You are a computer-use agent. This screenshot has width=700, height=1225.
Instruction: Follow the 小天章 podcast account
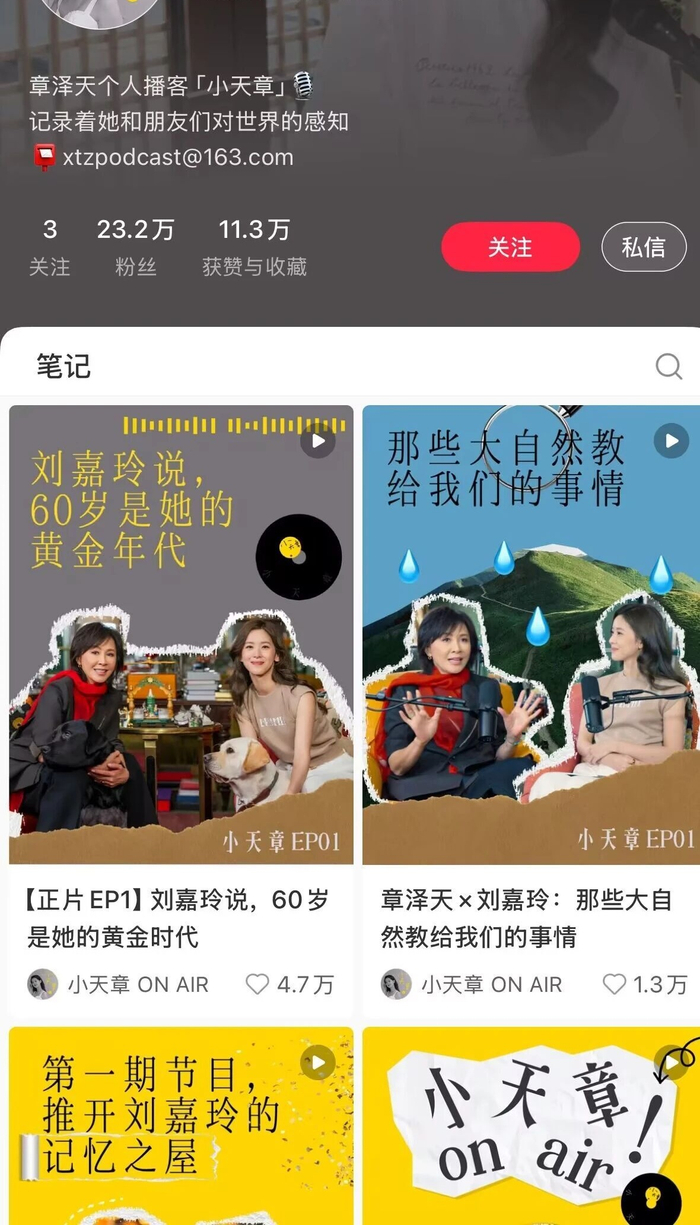click(x=510, y=247)
